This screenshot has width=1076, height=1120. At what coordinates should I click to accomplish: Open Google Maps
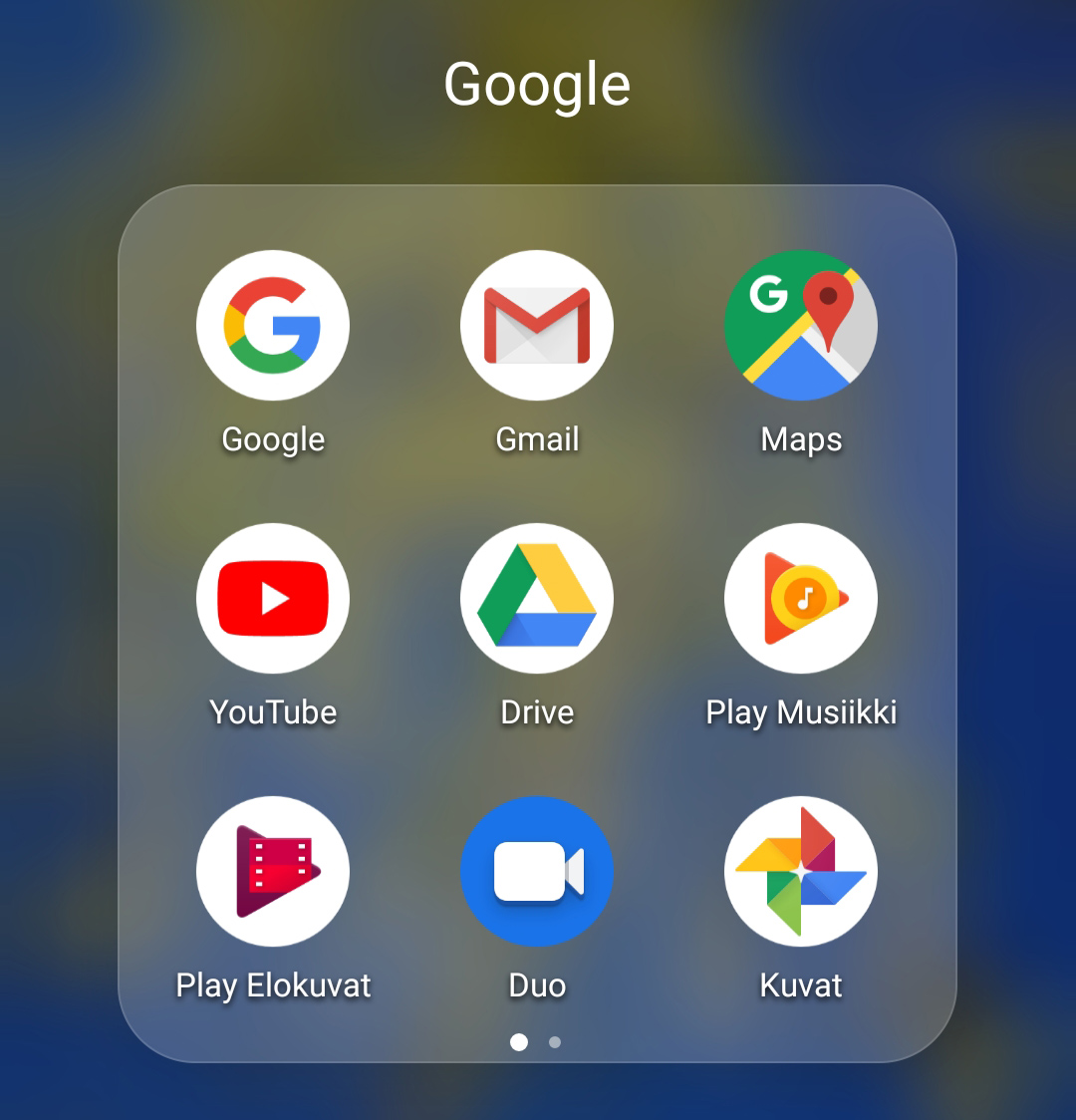800,325
